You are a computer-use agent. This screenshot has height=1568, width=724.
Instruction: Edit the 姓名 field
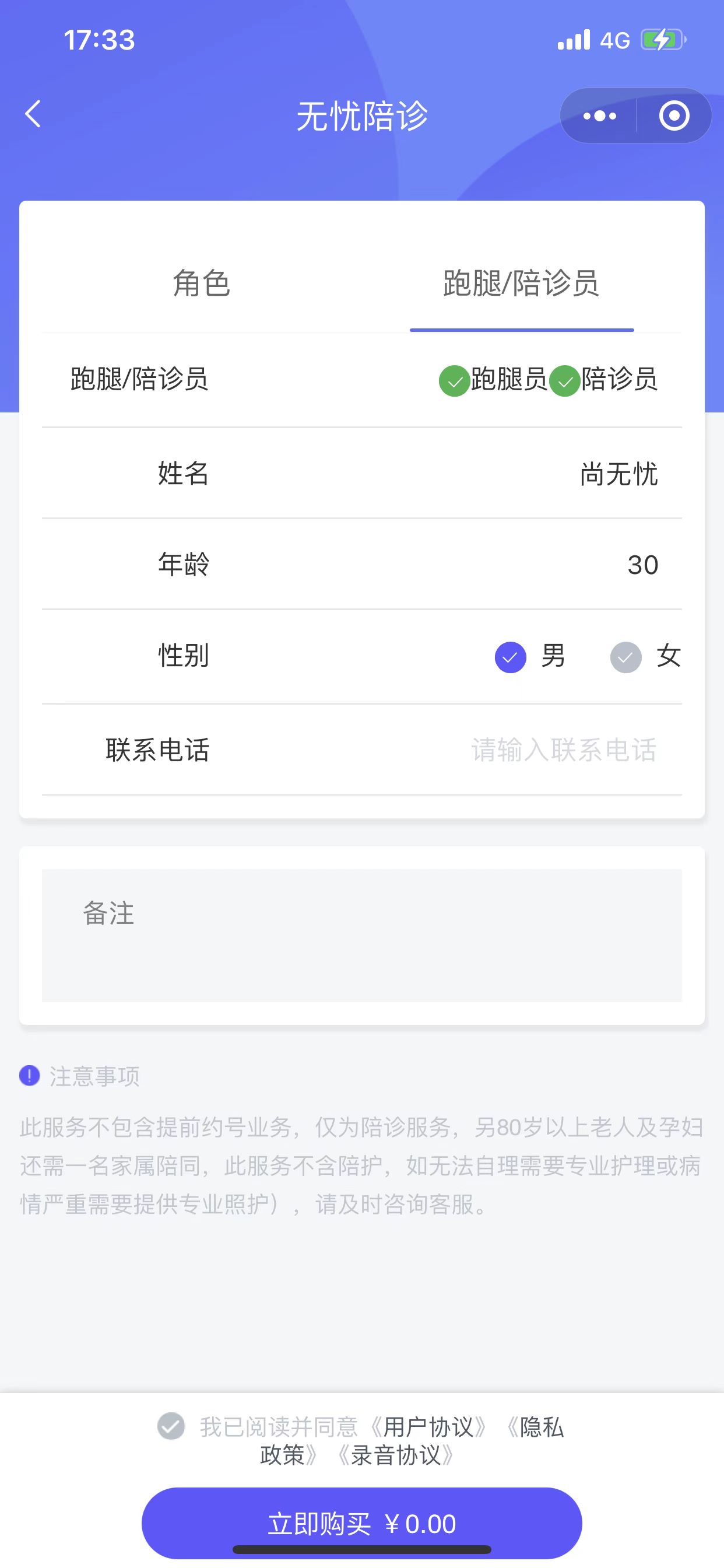(617, 474)
